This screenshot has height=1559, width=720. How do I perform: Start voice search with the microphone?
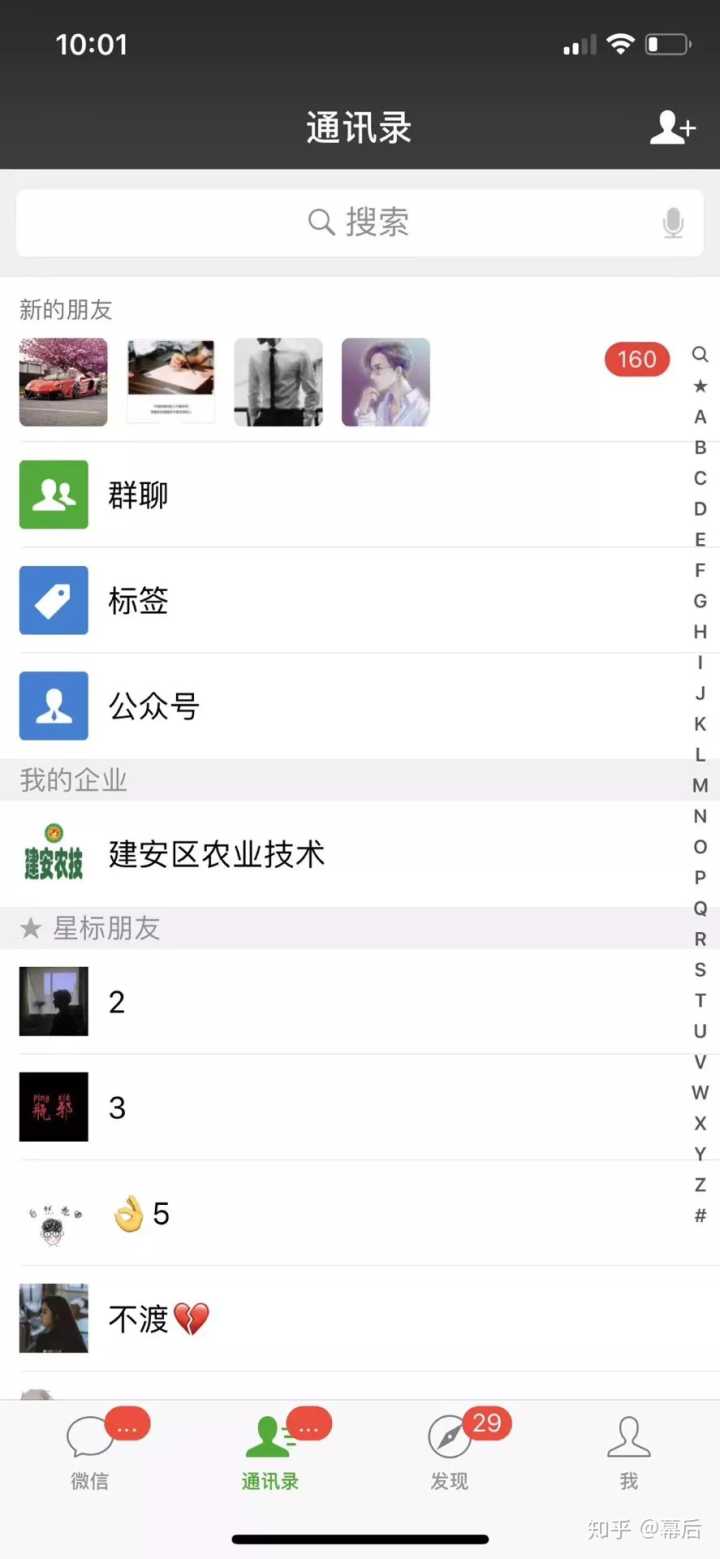pos(673,223)
